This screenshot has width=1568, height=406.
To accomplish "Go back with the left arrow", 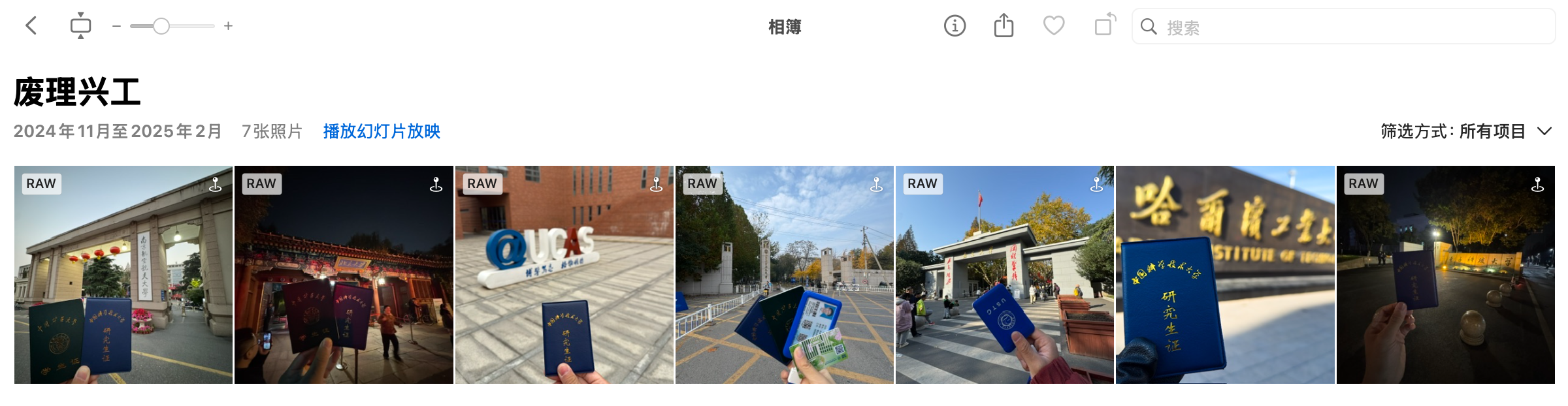I will tap(31, 26).
